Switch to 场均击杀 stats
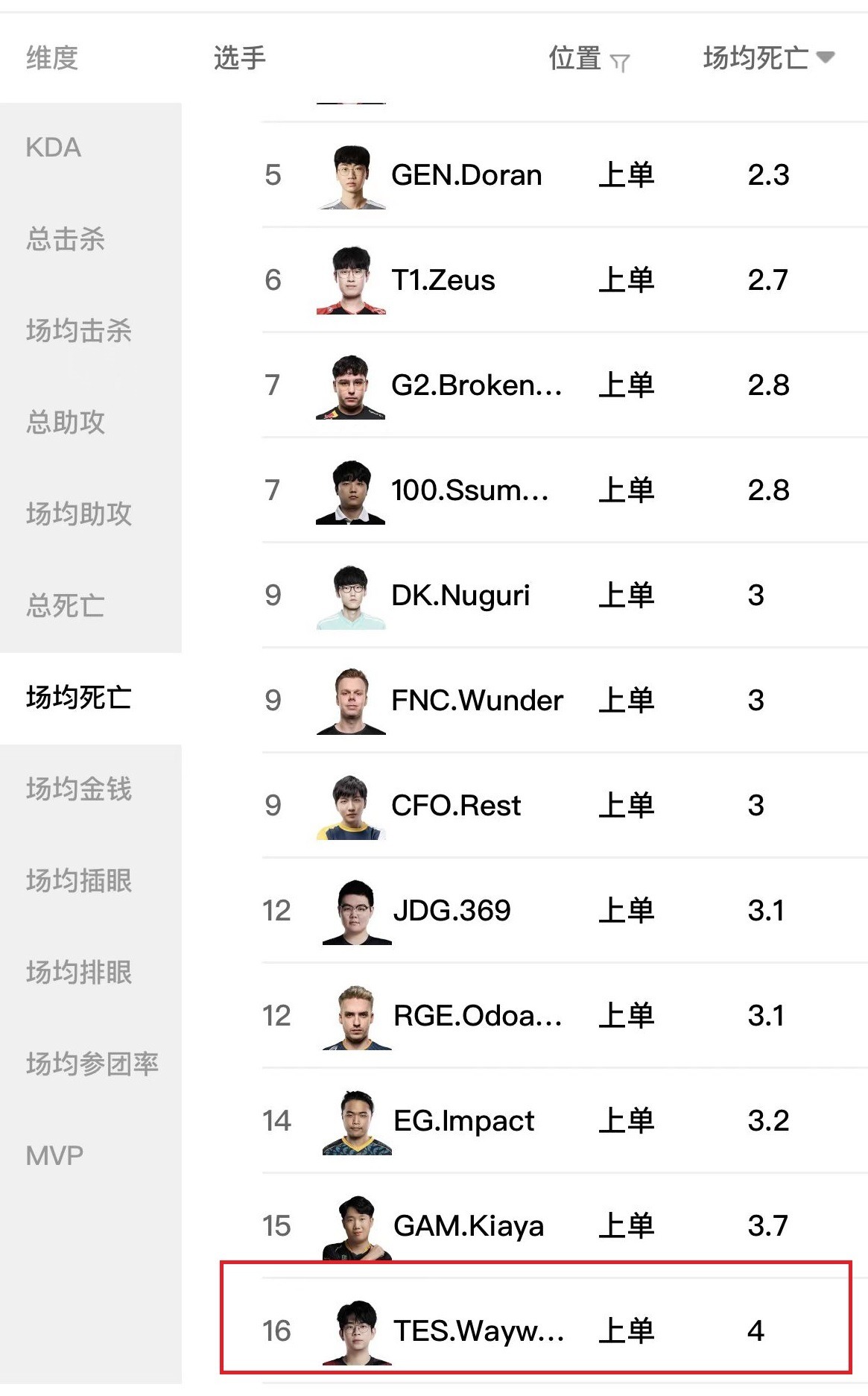868x1396 pixels. [78, 330]
